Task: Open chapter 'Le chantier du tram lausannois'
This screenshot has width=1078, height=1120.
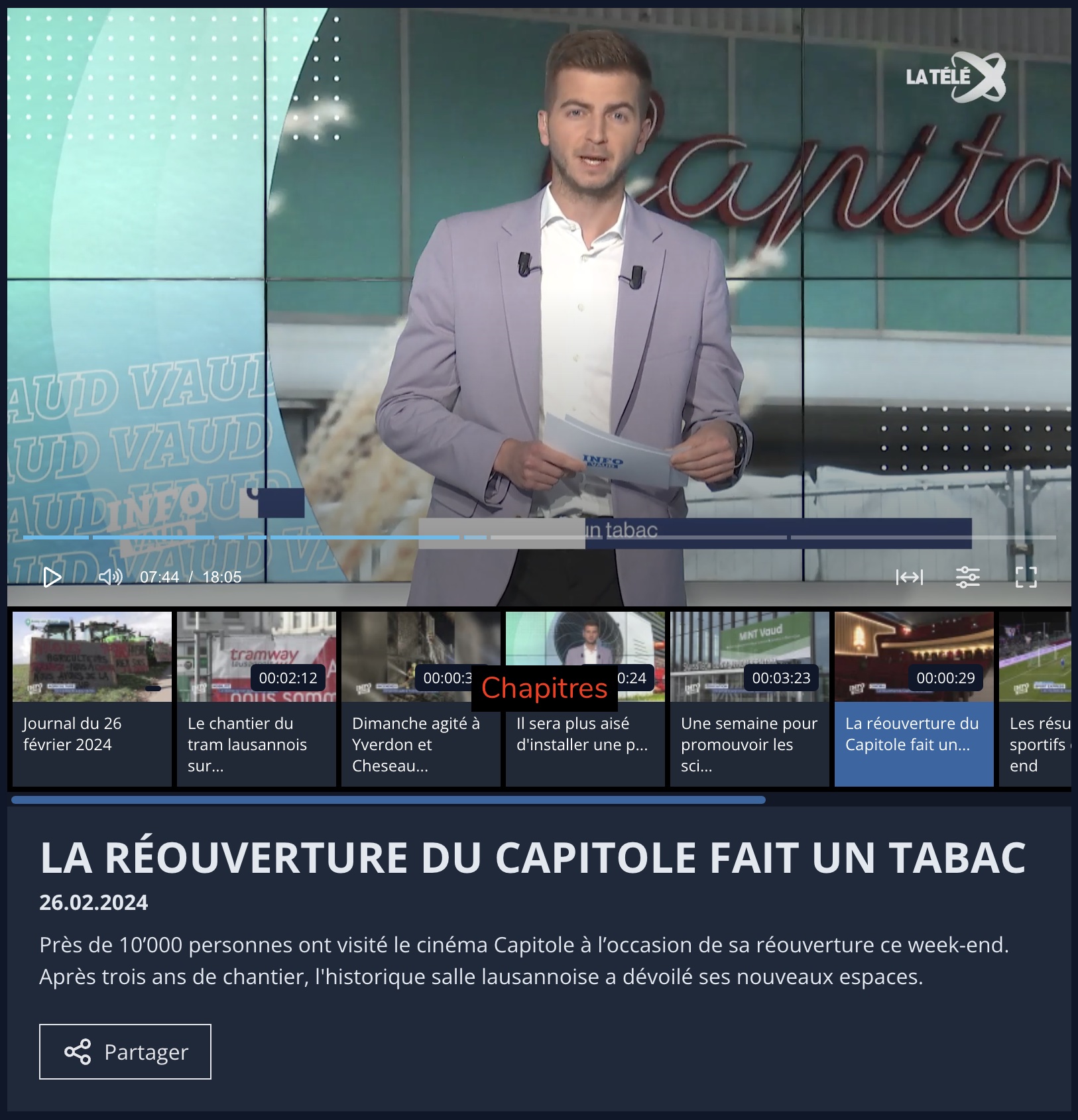Action: click(x=256, y=699)
